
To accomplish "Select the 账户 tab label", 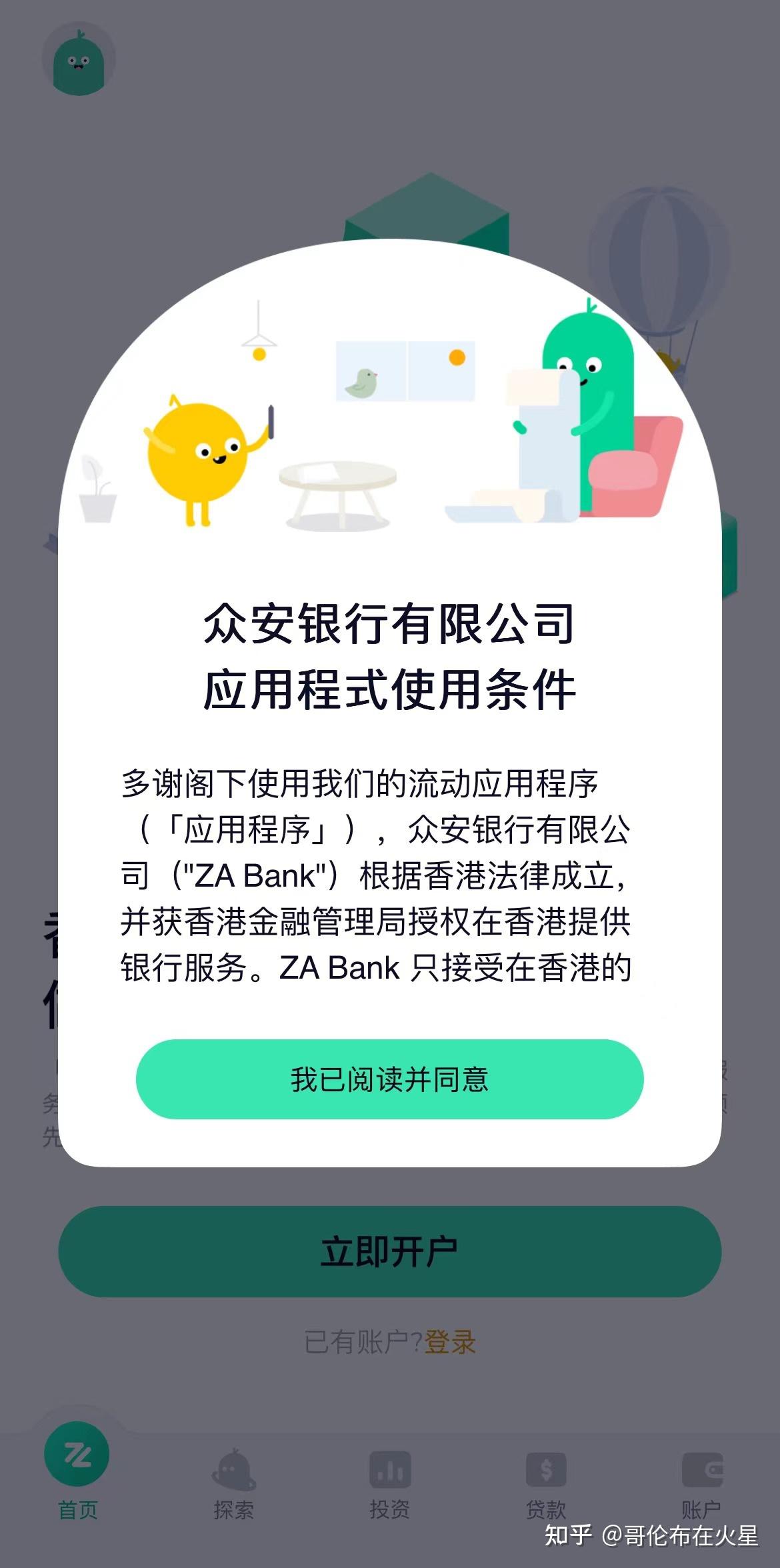I will point(700,1509).
